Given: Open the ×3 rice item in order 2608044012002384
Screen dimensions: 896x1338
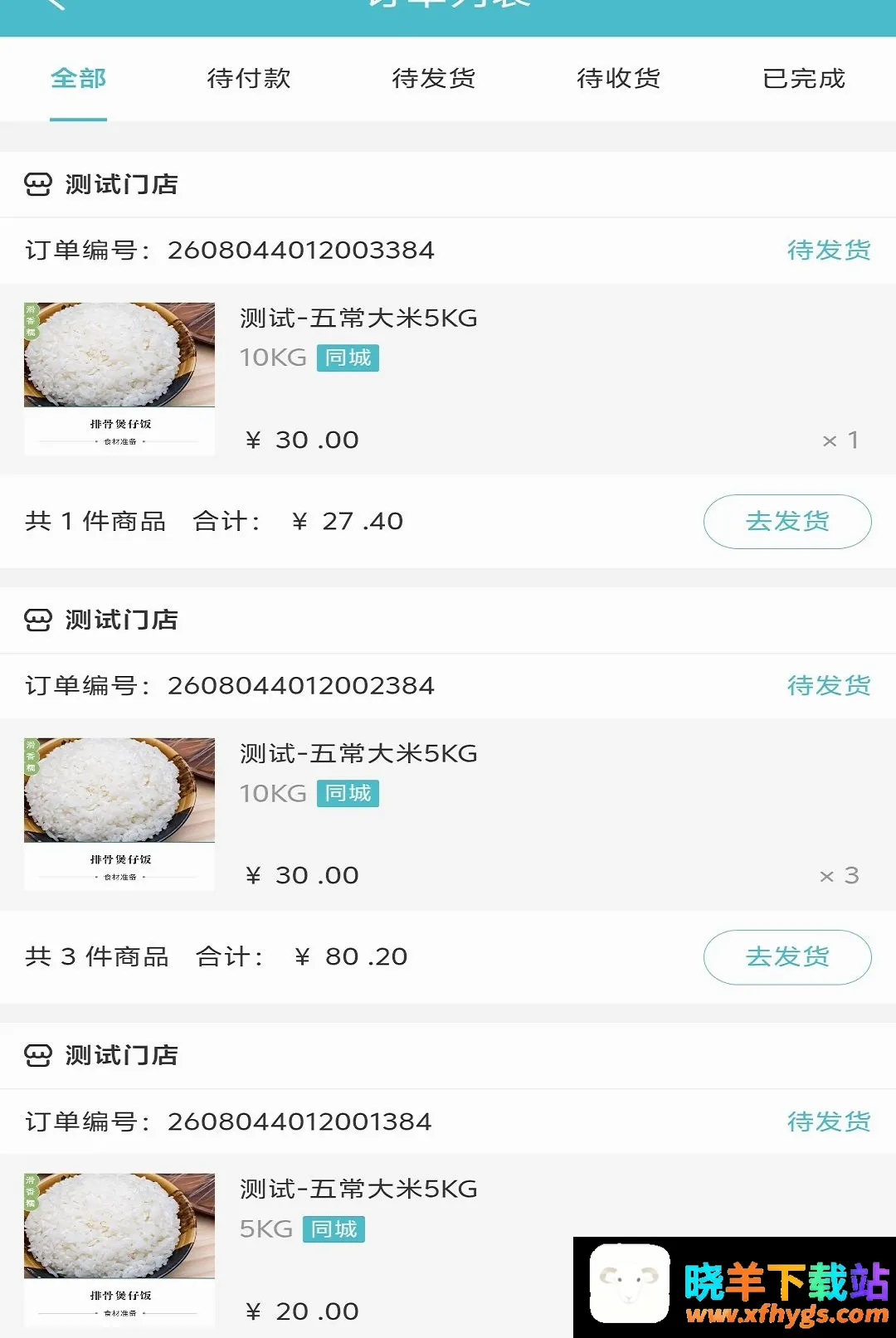Looking at the screenshot, I should click(448, 815).
